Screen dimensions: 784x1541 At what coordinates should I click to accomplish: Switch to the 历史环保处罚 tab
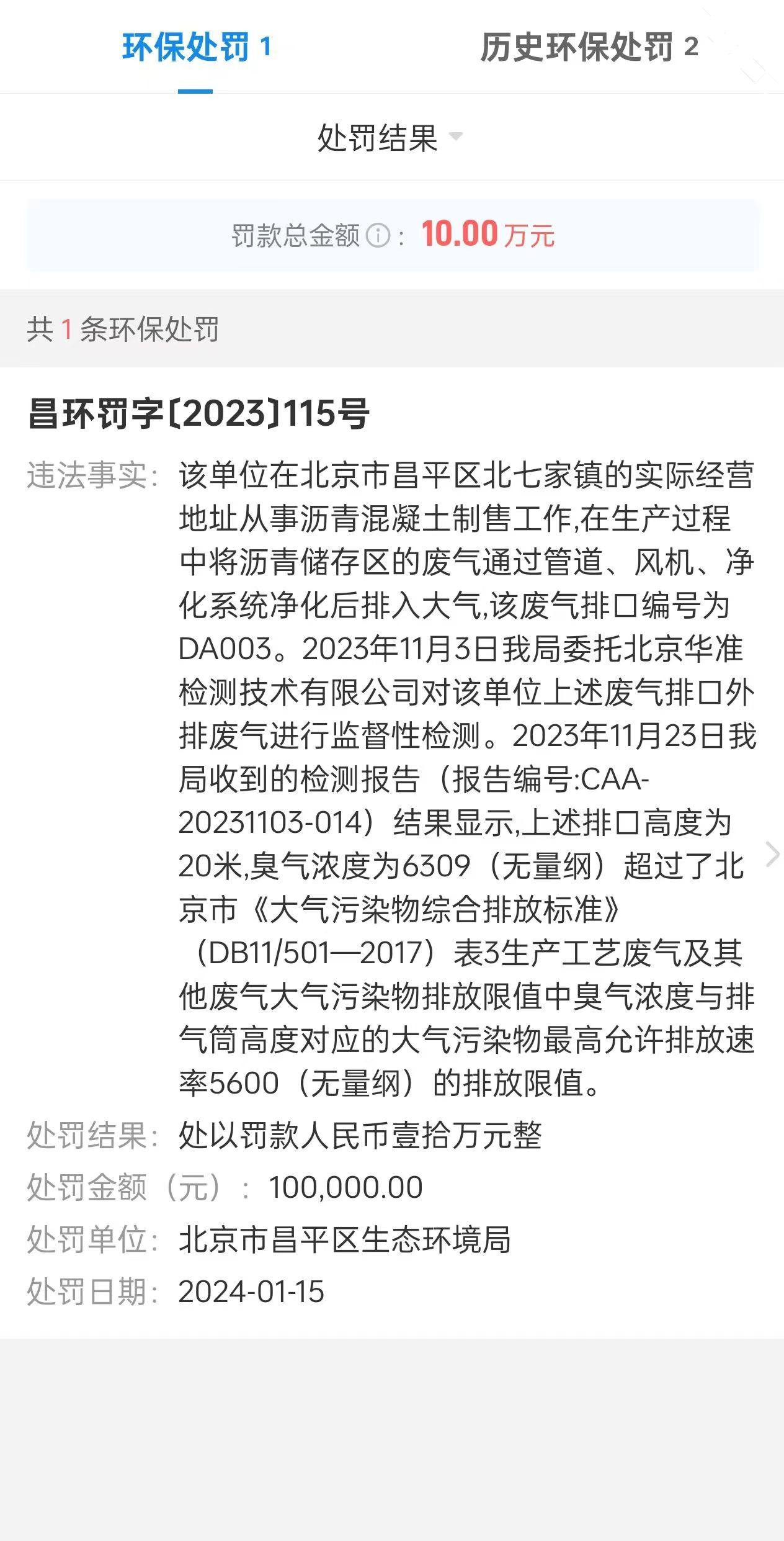589,47
